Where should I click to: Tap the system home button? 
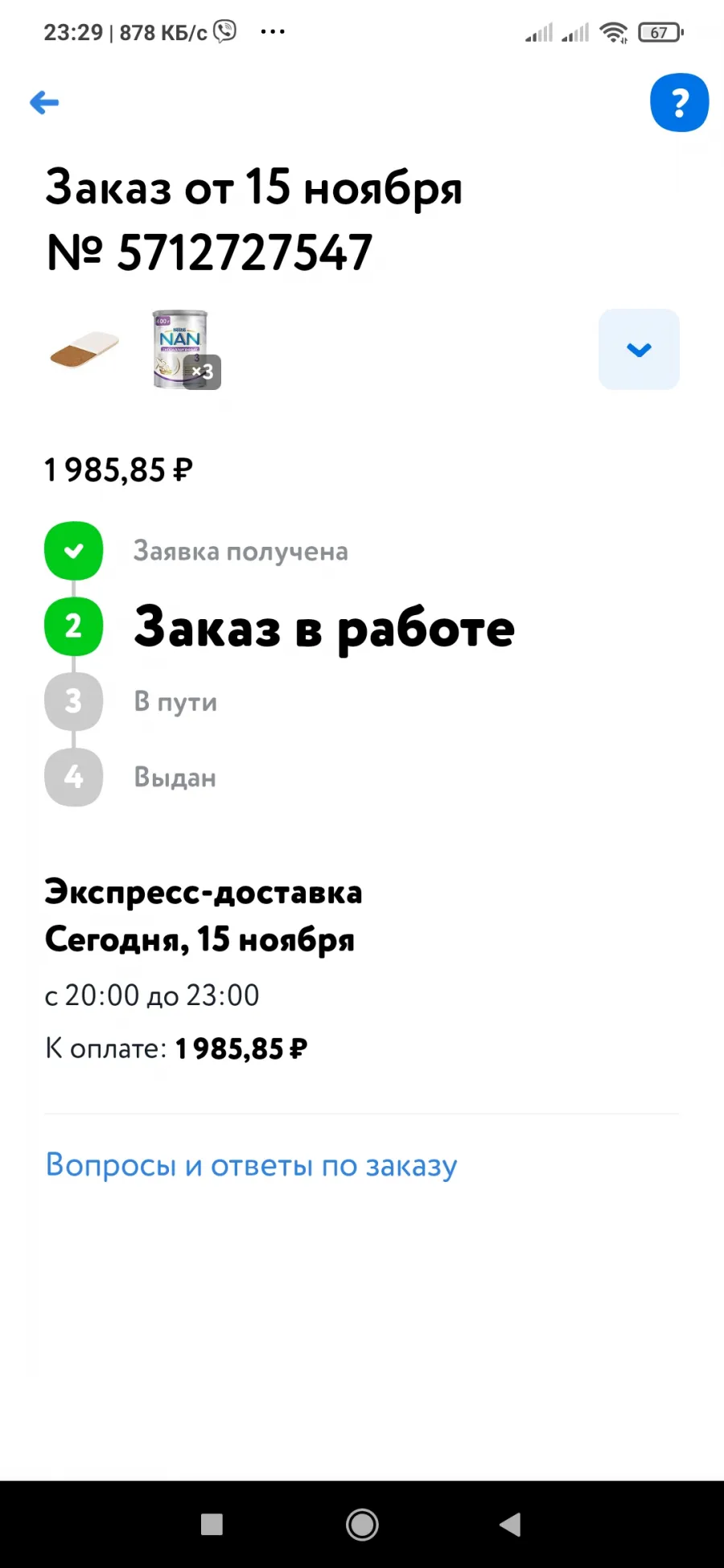pos(362,1524)
